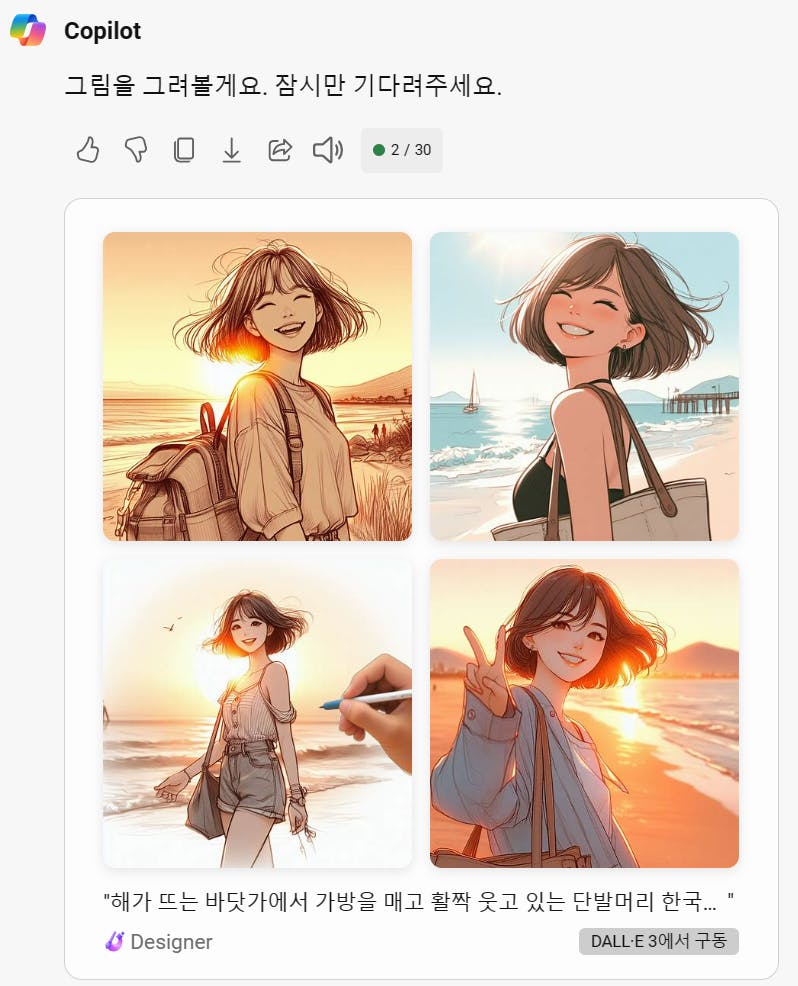Open the image with hand drawing girl
The image size is (798, 986).
[257, 713]
